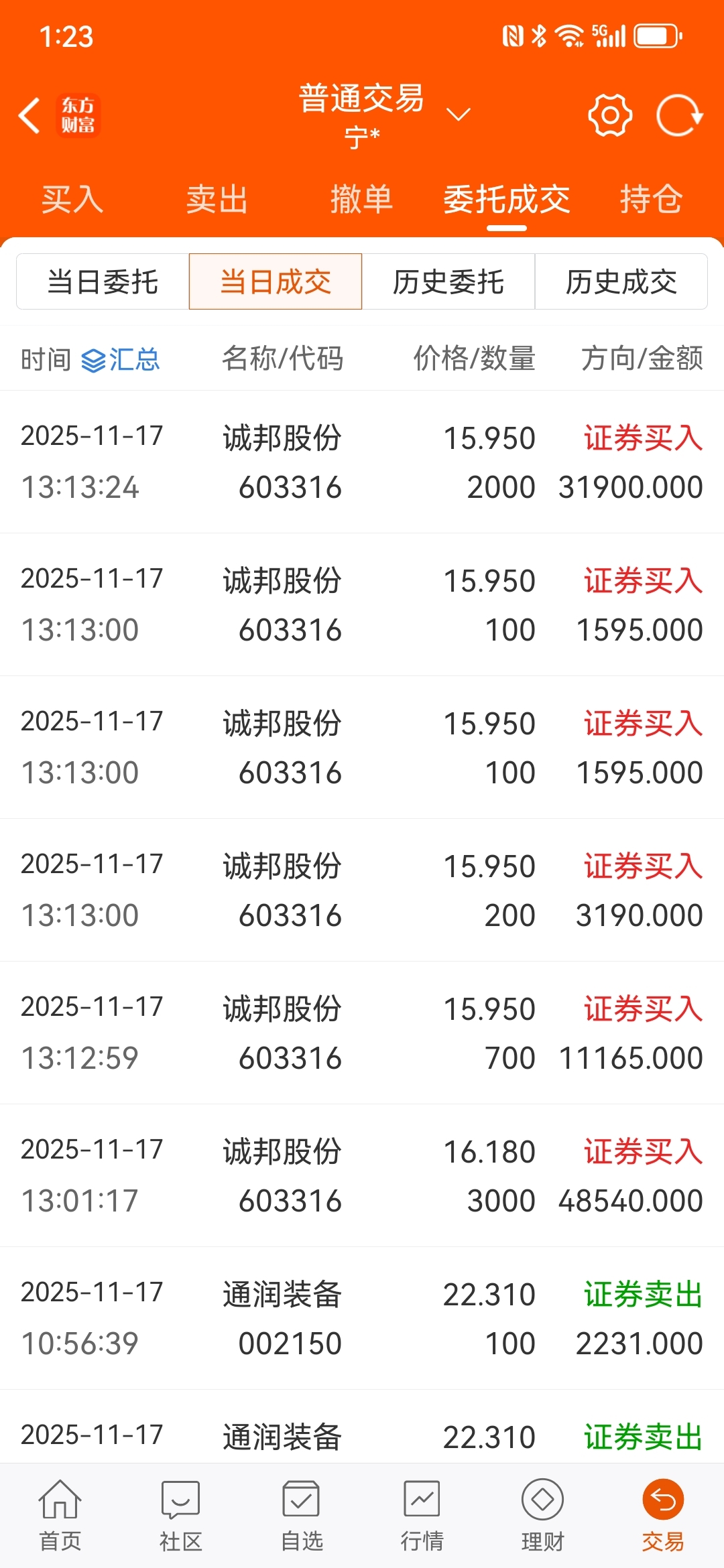Switch to the 卖出 tab

point(217,199)
